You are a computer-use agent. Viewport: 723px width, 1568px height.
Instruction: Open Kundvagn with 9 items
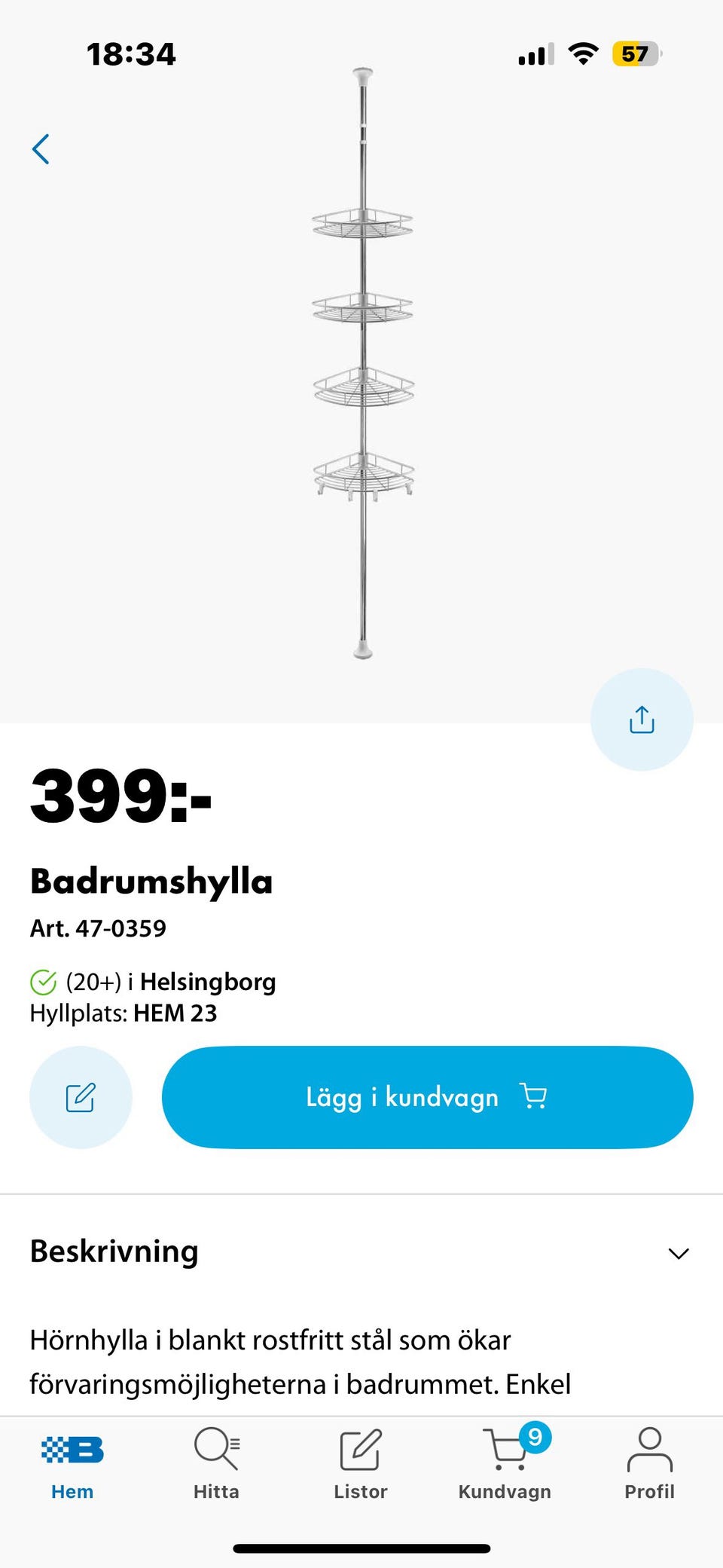coord(505,1464)
